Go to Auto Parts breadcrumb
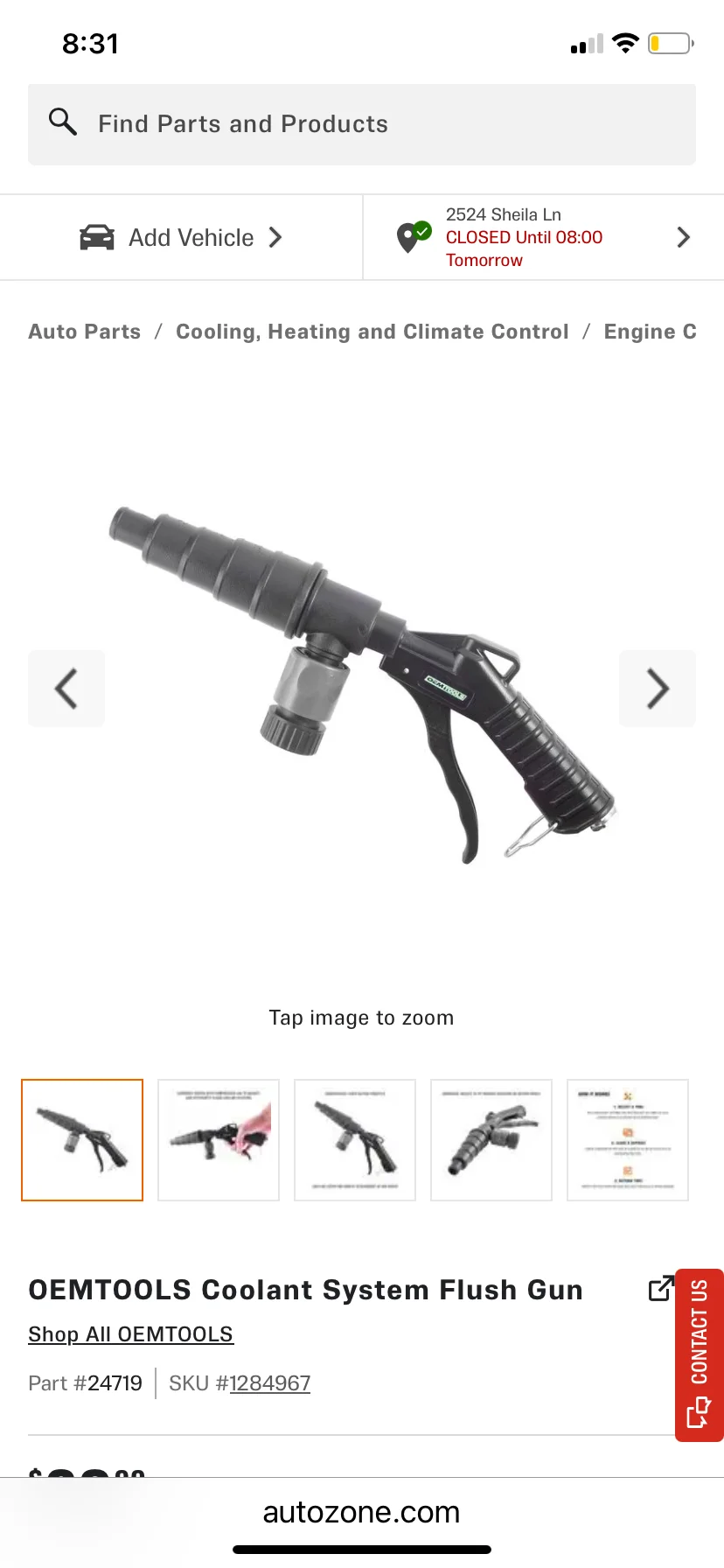 coord(84,332)
